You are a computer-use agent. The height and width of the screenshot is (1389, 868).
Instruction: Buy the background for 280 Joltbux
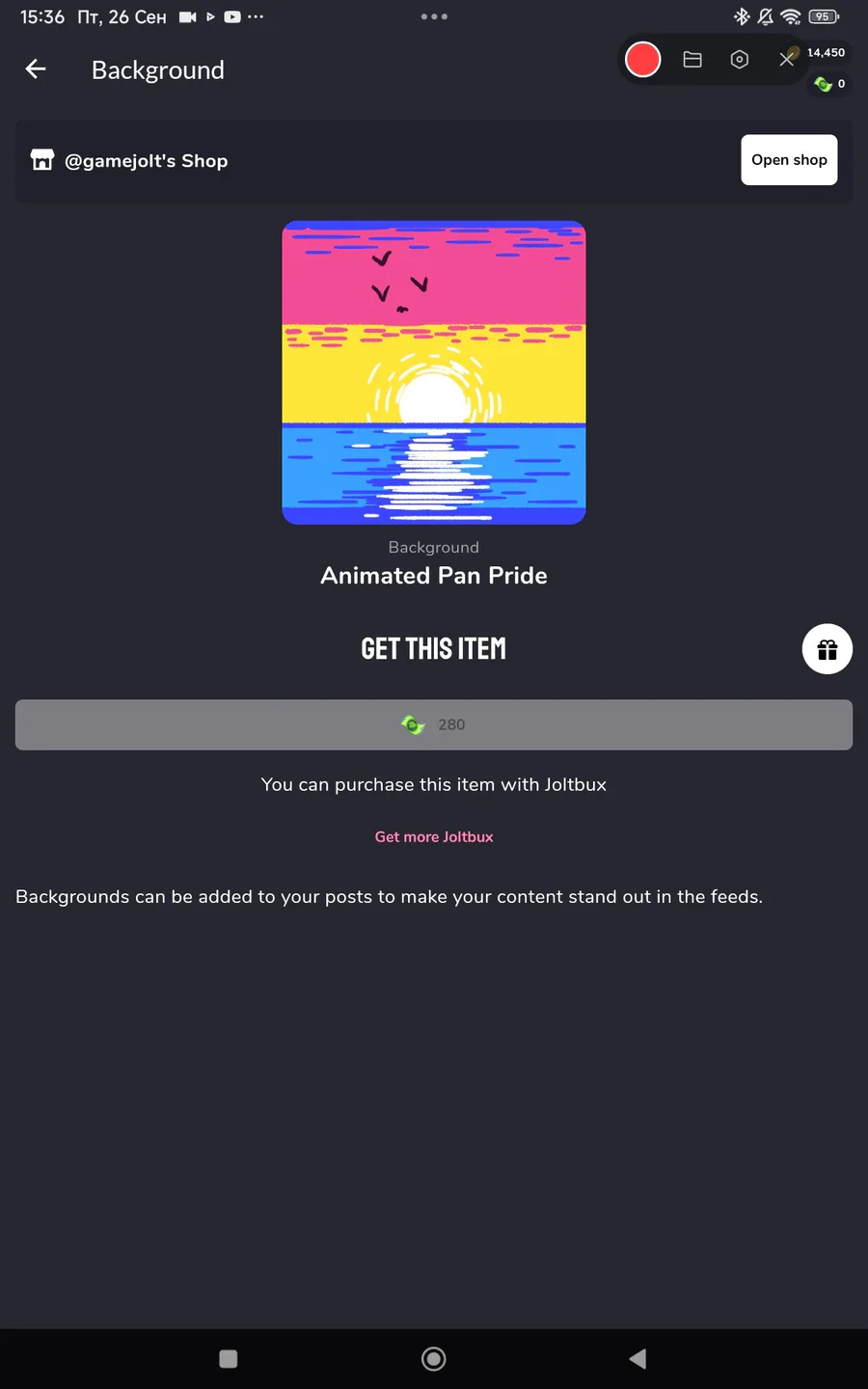click(434, 724)
